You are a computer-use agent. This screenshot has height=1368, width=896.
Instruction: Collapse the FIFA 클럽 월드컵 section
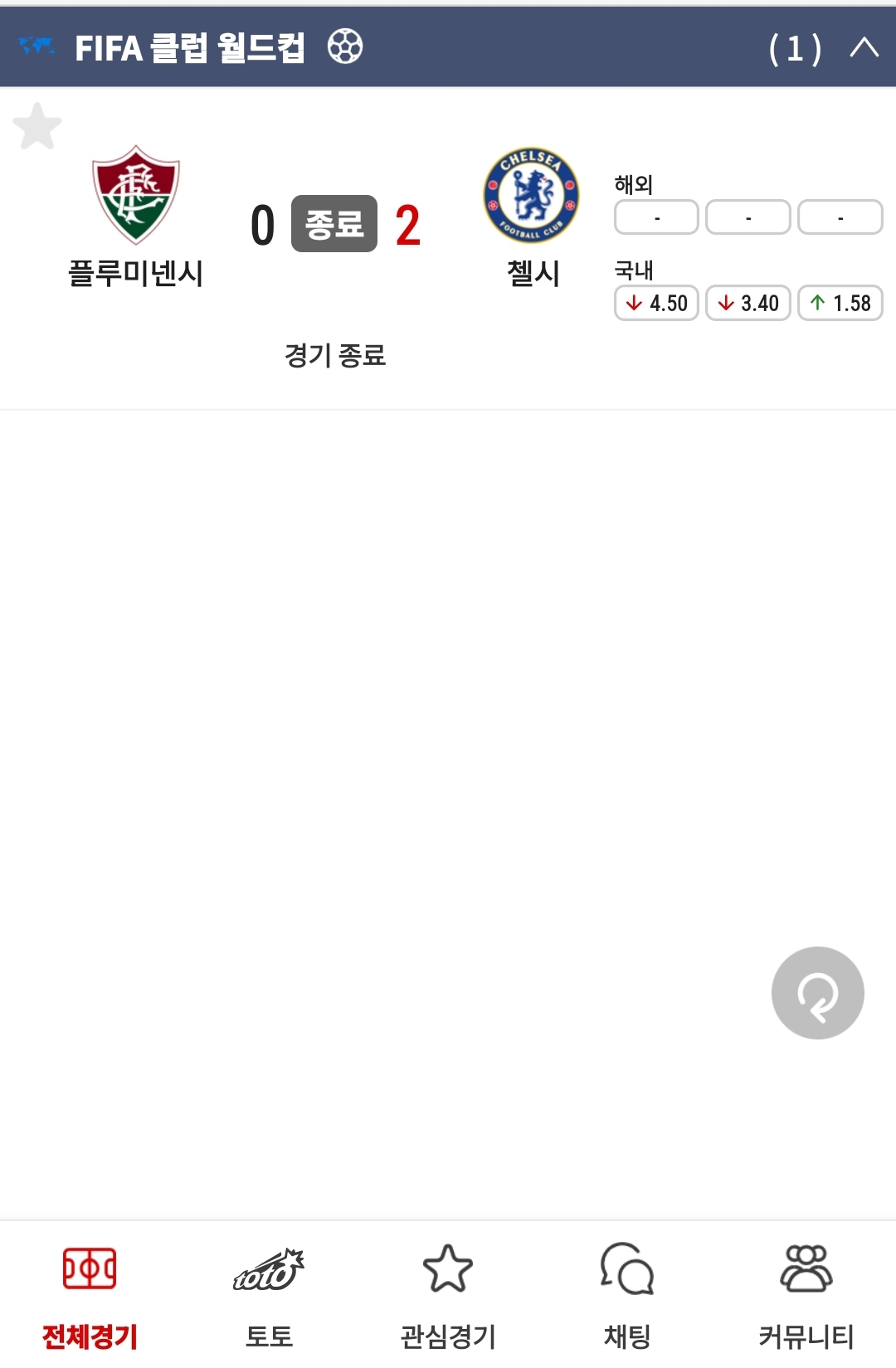(x=864, y=47)
